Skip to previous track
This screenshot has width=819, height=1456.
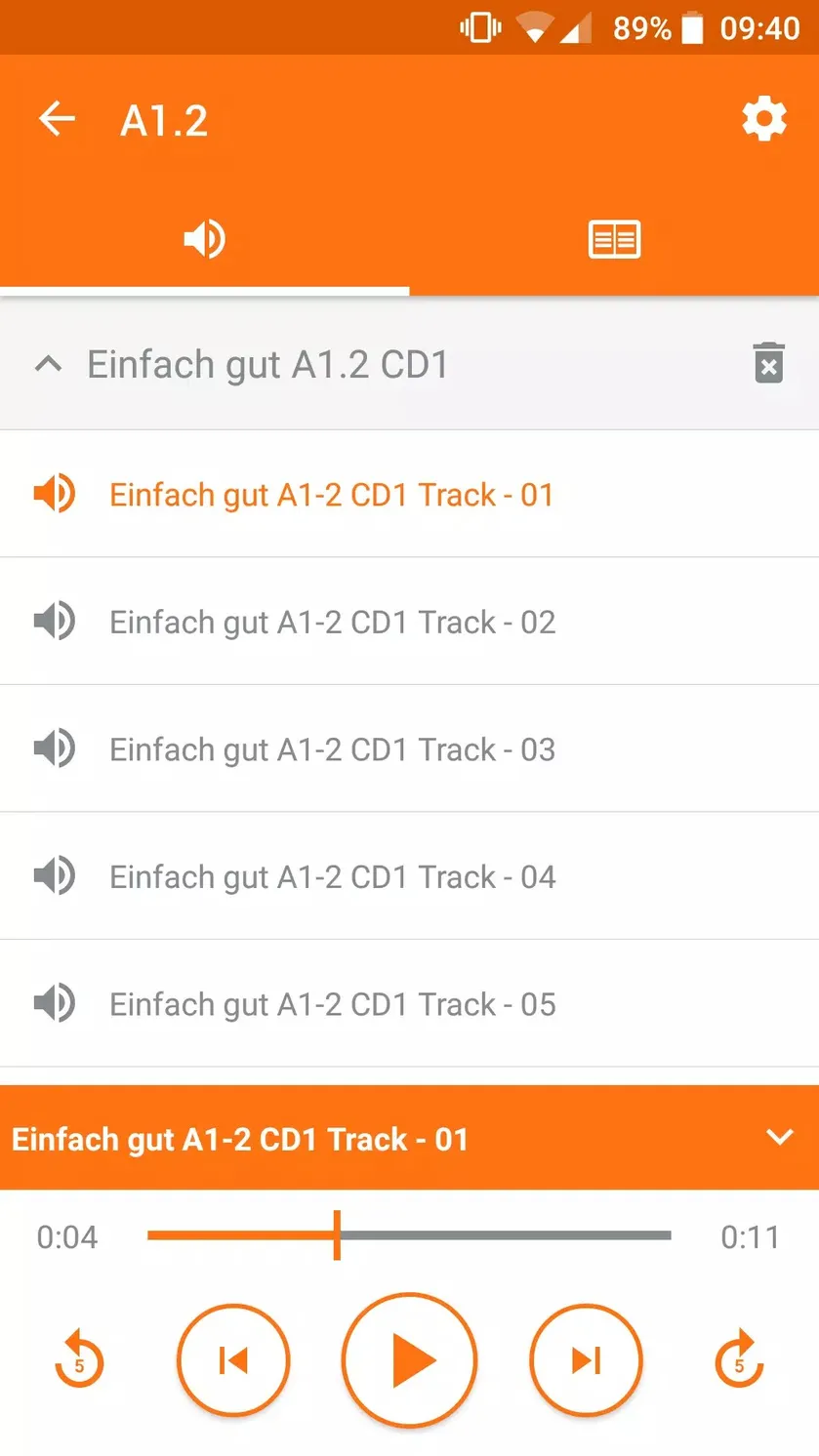(x=233, y=1360)
